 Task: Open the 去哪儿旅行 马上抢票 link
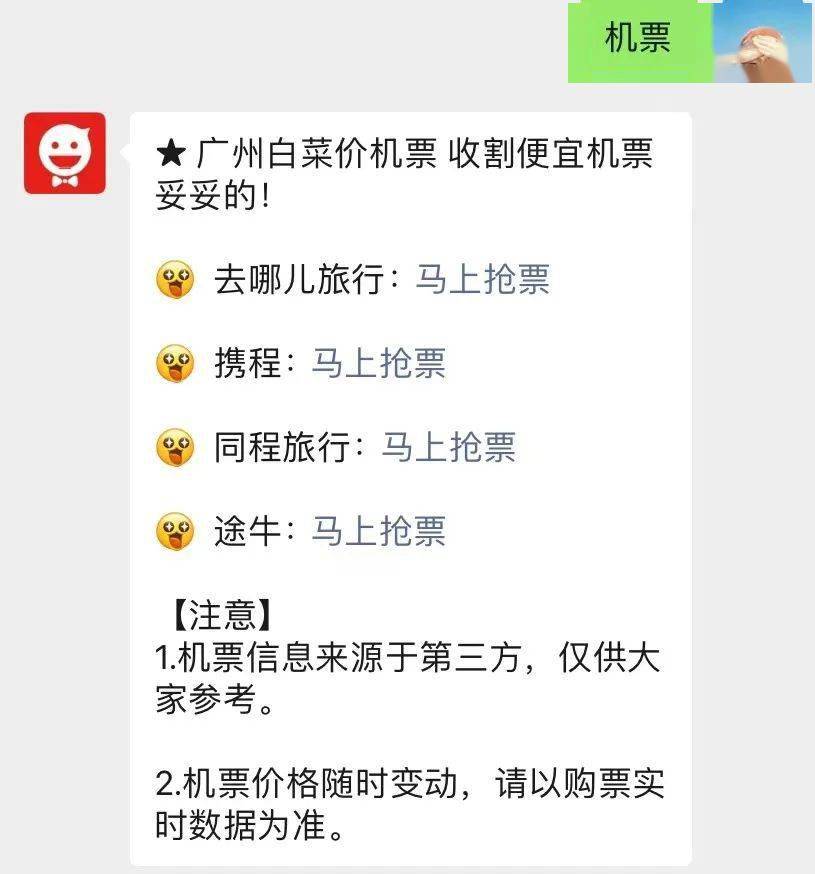coord(482,280)
